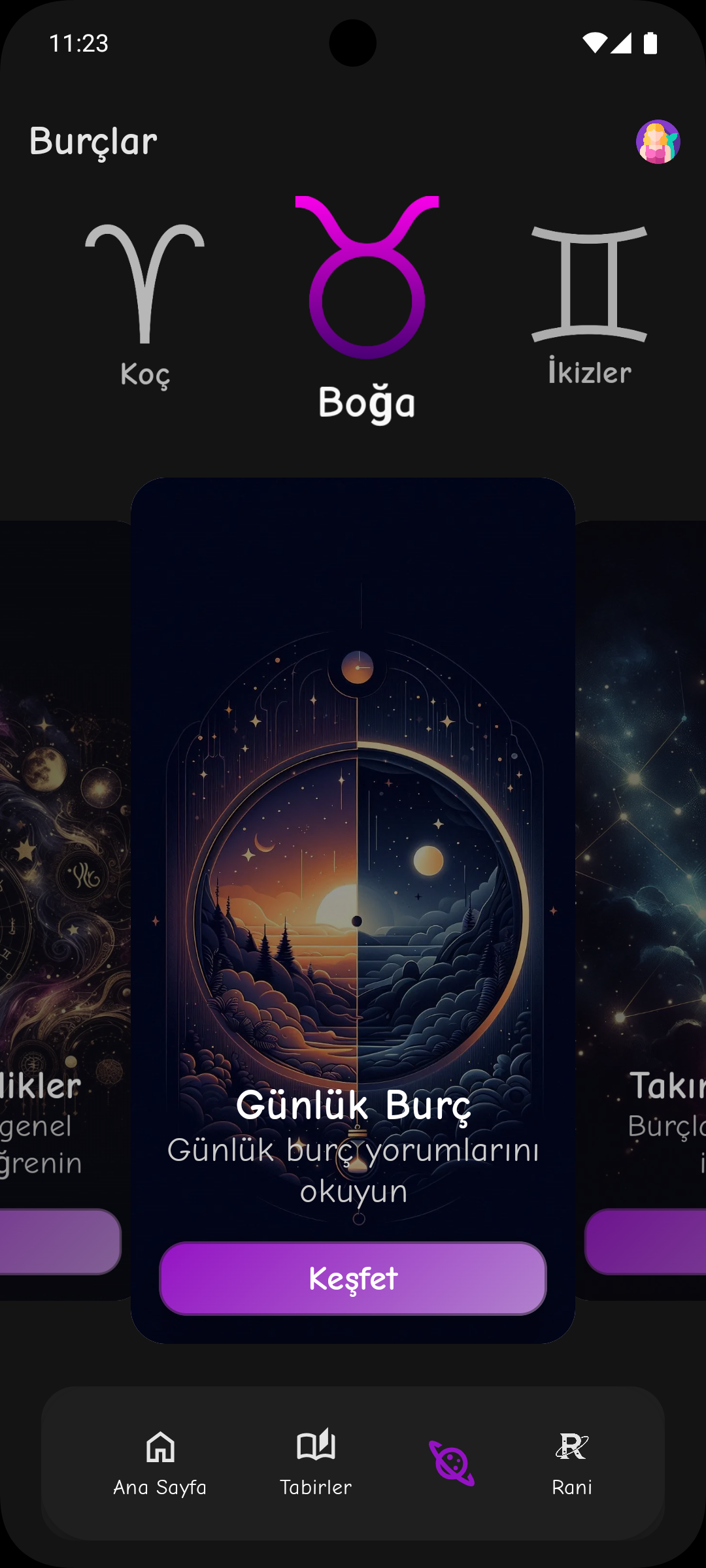Tap the Boğa zodiac sign
Screen dimensions: 706x1568
click(x=367, y=307)
